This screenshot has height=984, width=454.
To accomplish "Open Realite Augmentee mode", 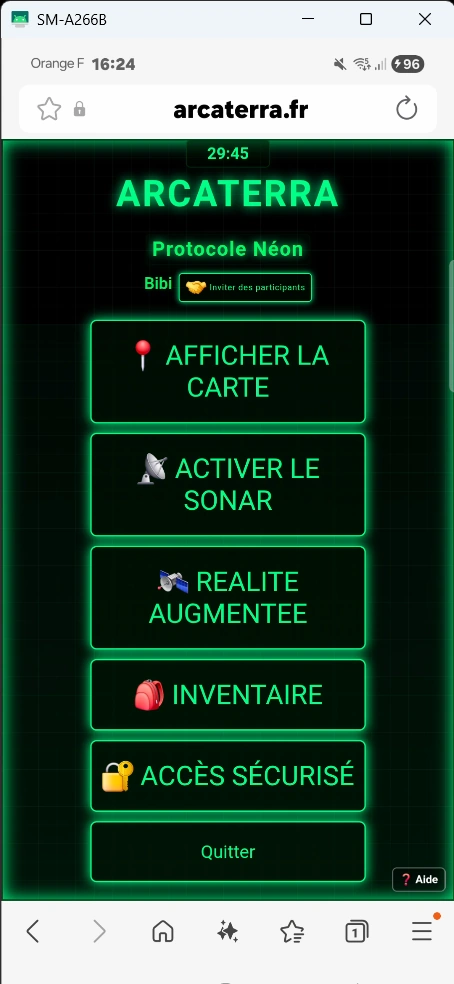I will tap(228, 597).
